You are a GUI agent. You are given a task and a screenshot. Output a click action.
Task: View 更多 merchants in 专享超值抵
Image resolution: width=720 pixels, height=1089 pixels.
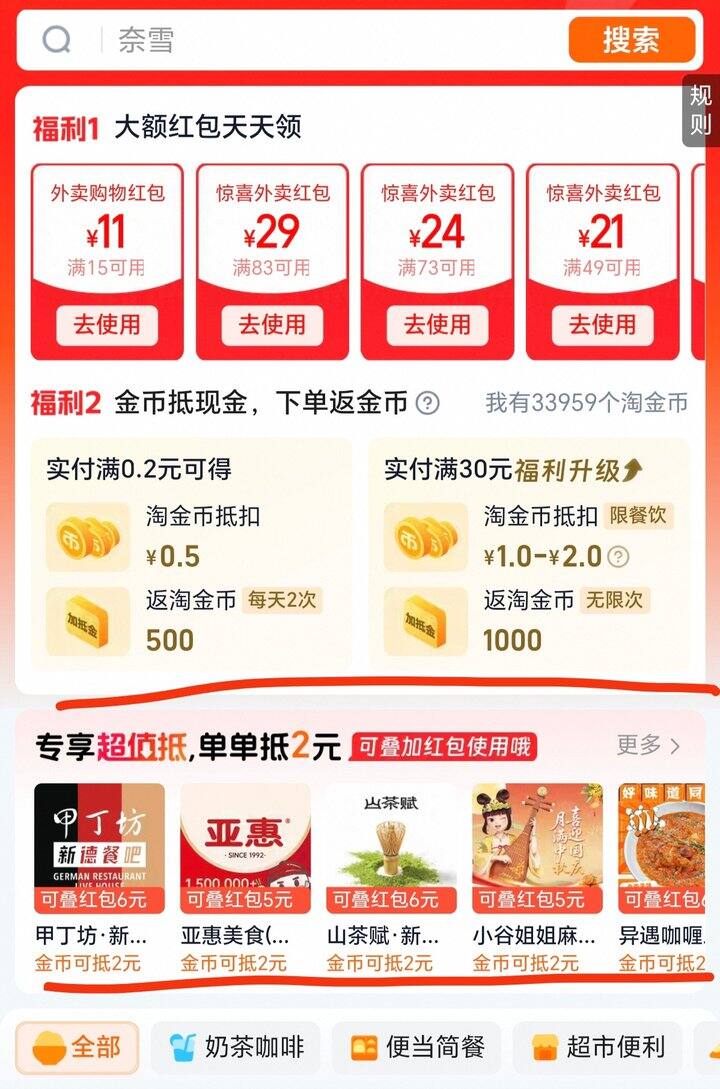(648, 745)
